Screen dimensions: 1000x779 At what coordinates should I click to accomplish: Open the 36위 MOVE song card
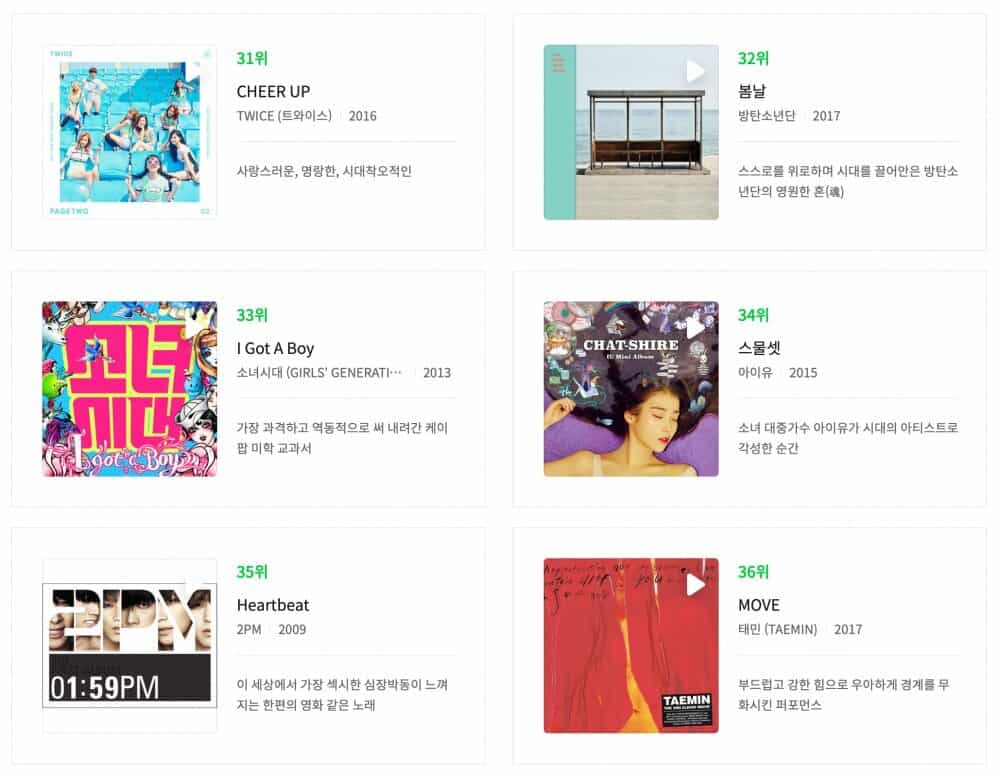(x=758, y=605)
